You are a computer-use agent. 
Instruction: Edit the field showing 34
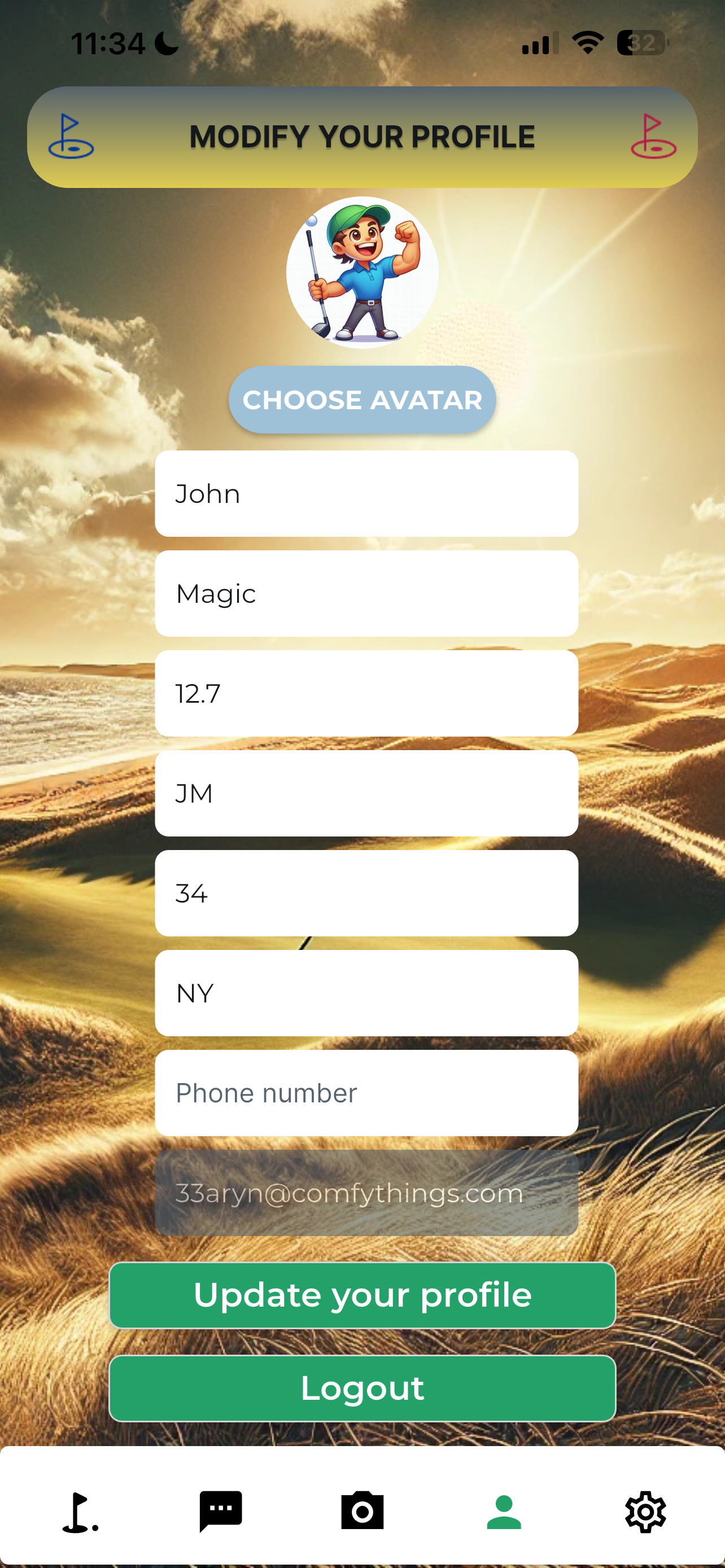click(366, 893)
